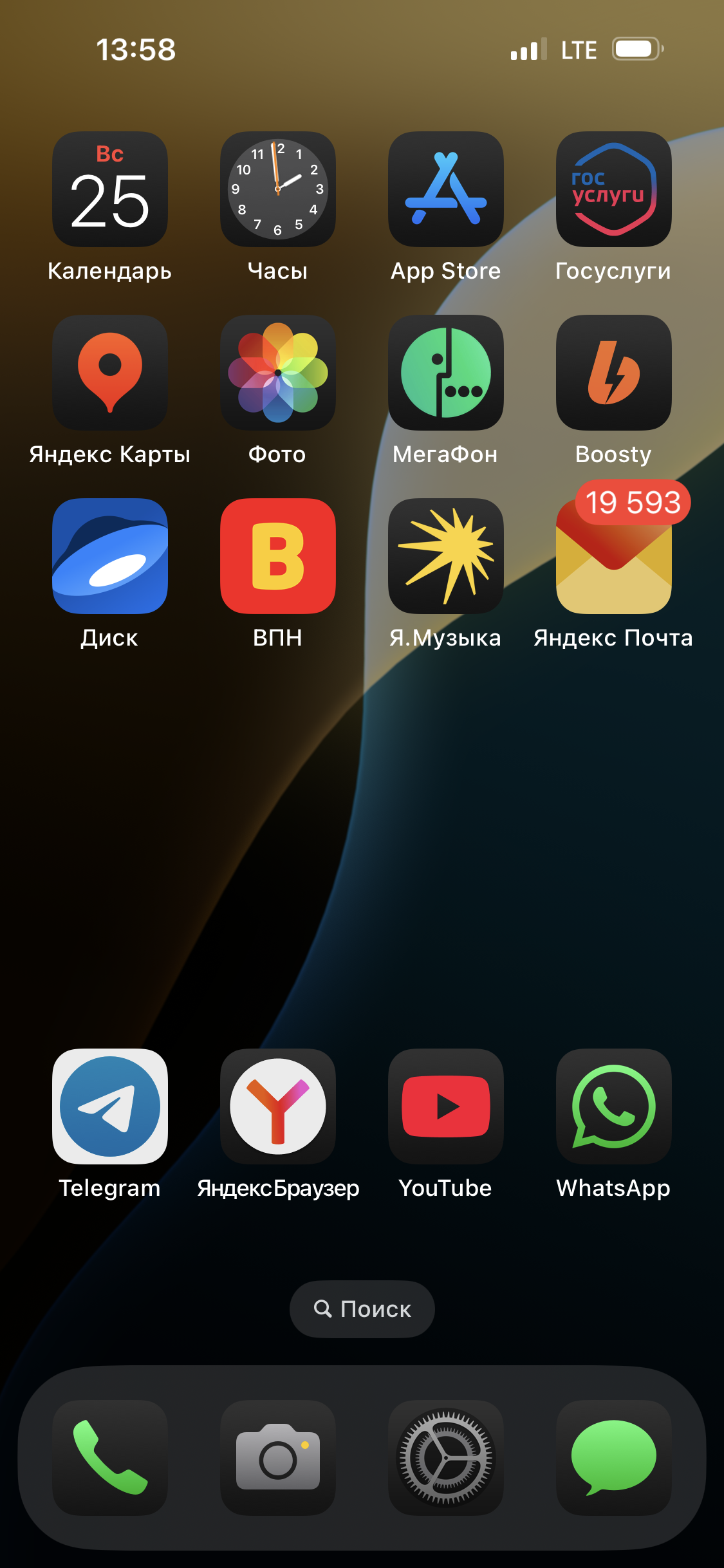
Task: Open Я.Музыка
Action: coord(446,556)
